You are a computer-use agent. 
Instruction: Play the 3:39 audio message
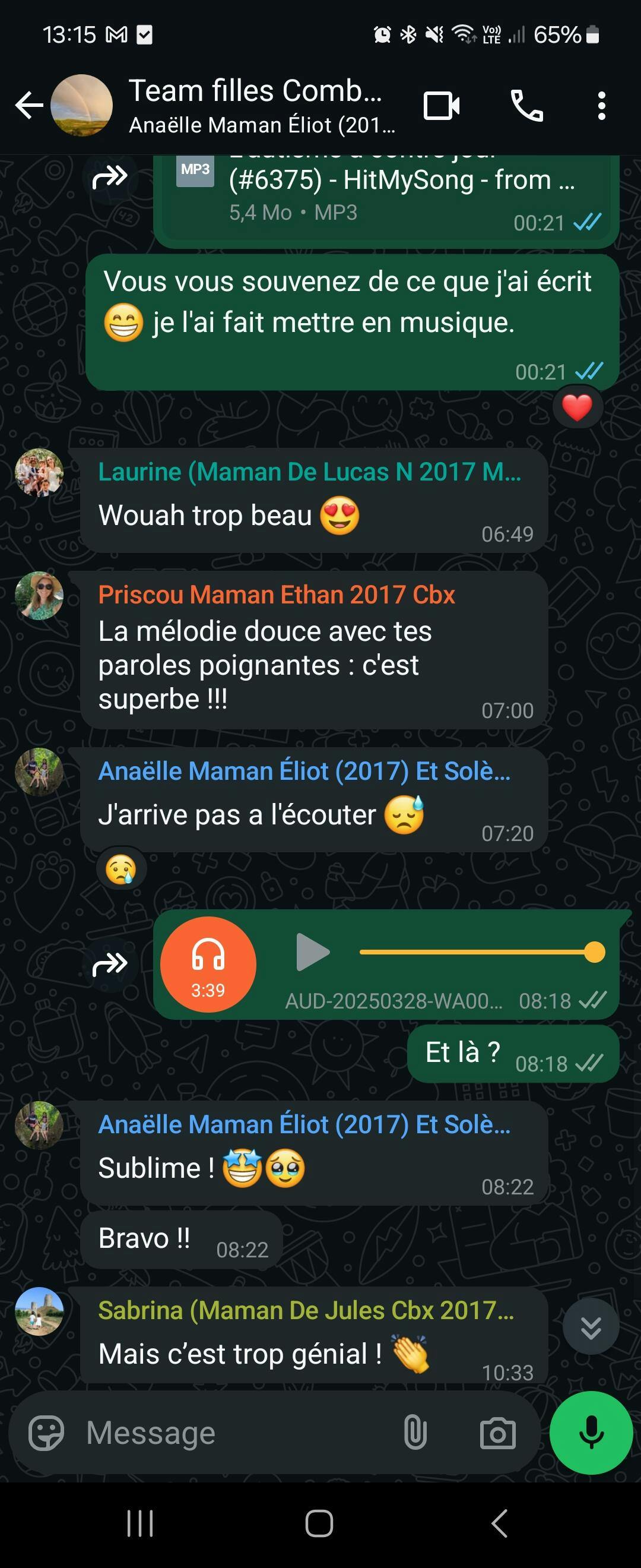click(313, 951)
